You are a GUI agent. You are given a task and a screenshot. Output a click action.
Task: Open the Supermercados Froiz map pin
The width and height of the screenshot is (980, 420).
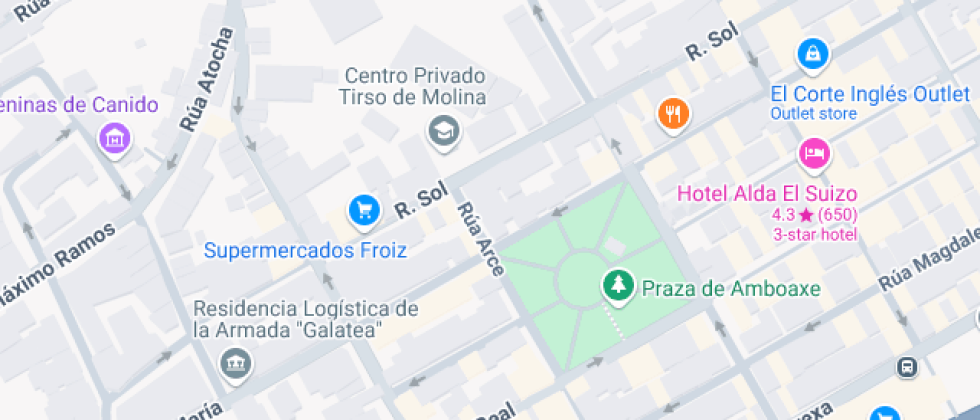(x=363, y=209)
